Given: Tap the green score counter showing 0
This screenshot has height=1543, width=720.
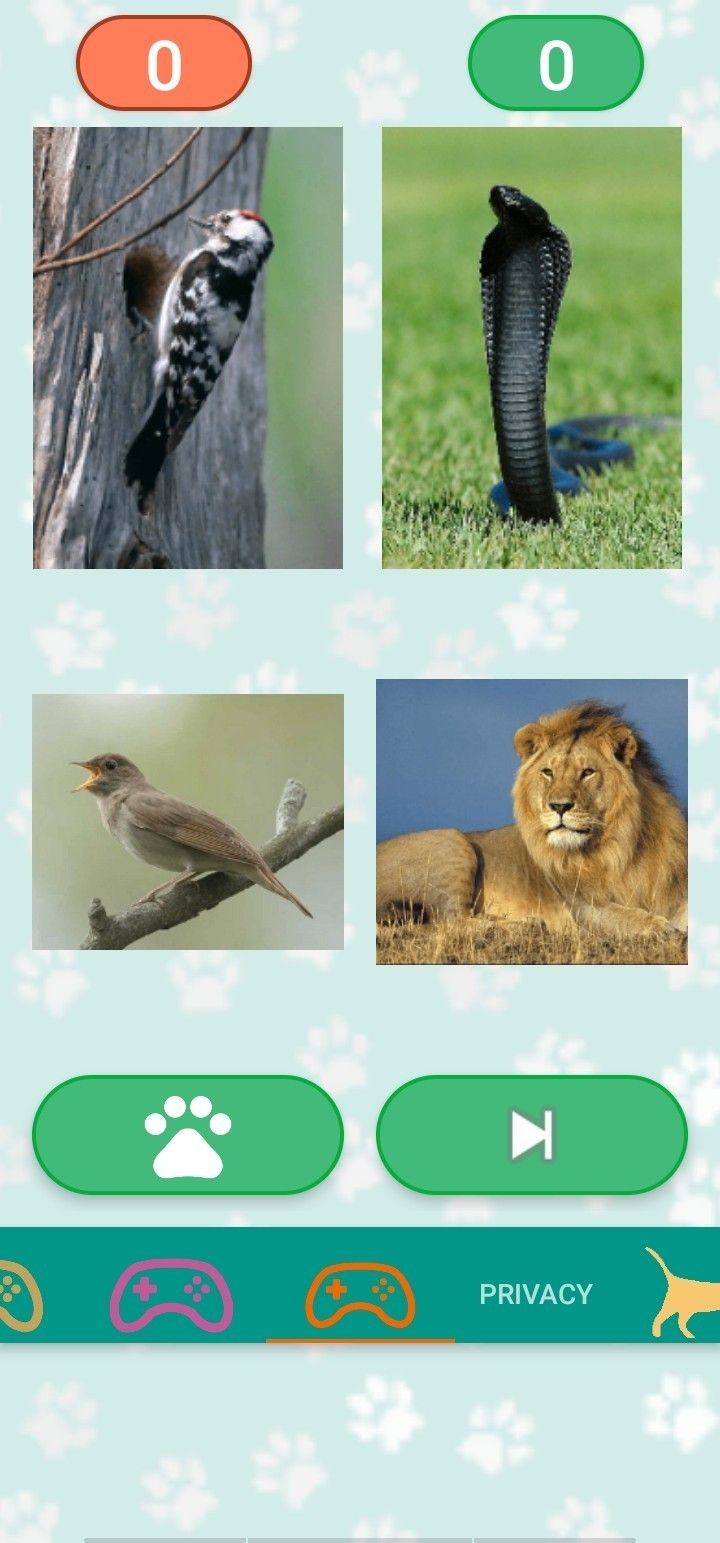Looking at the screenshot, I should (557, 62).
